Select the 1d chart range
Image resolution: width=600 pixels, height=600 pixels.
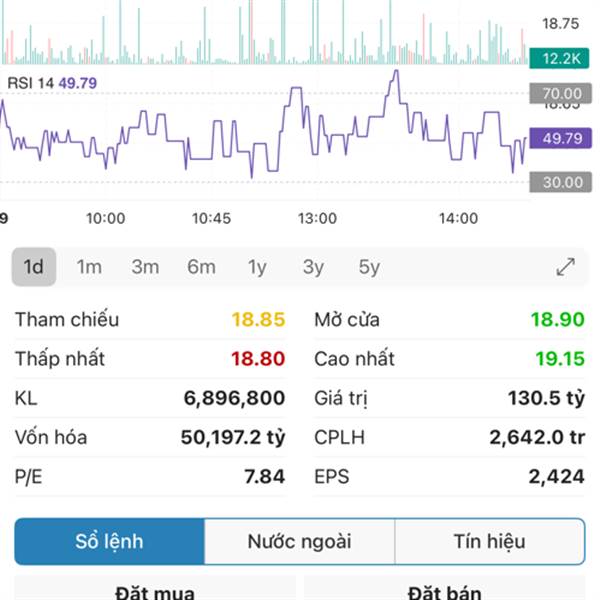coord(34,267)
